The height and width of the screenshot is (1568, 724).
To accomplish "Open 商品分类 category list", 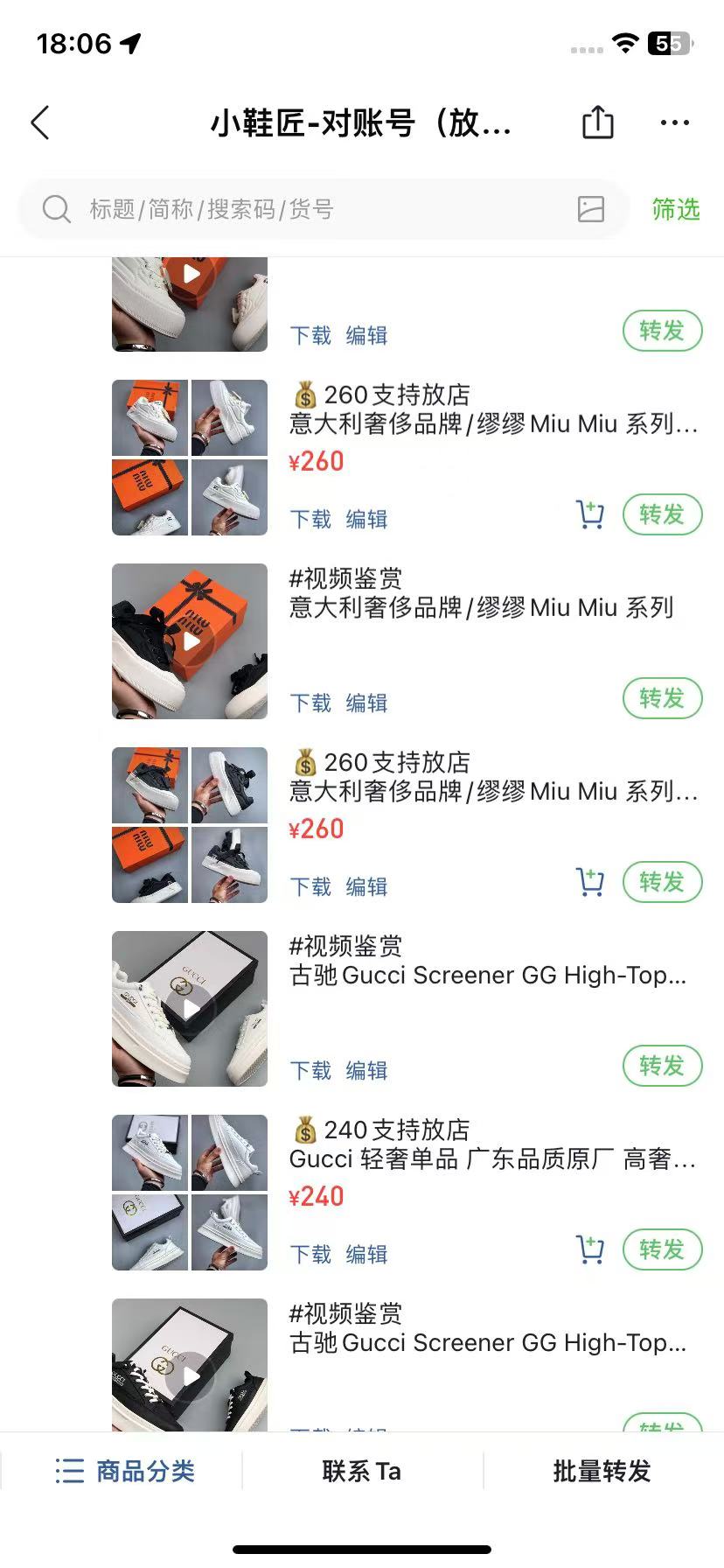I will (124, 1471).
